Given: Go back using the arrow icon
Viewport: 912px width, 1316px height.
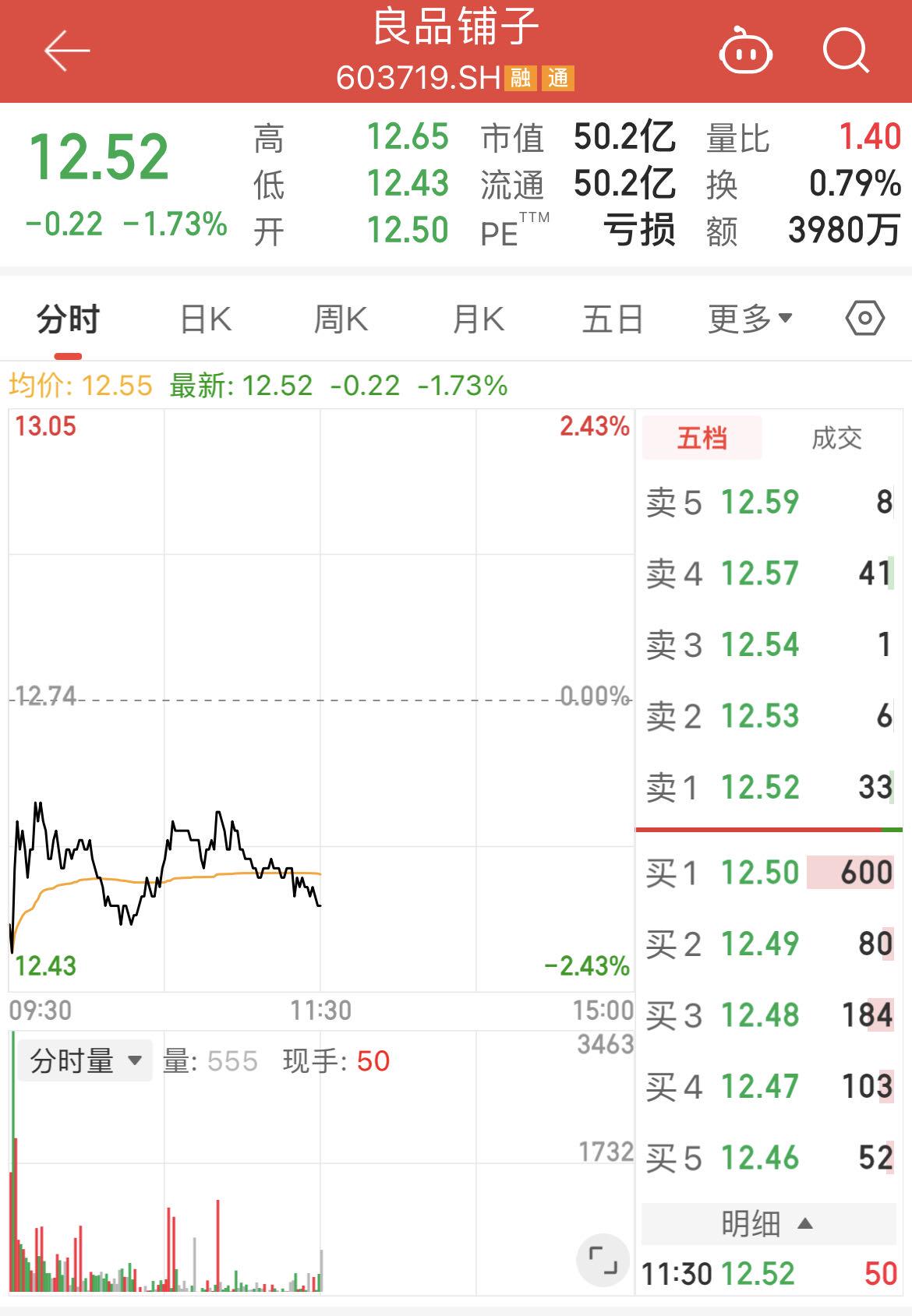Looking at the screenshot, I should coord(66,51).
